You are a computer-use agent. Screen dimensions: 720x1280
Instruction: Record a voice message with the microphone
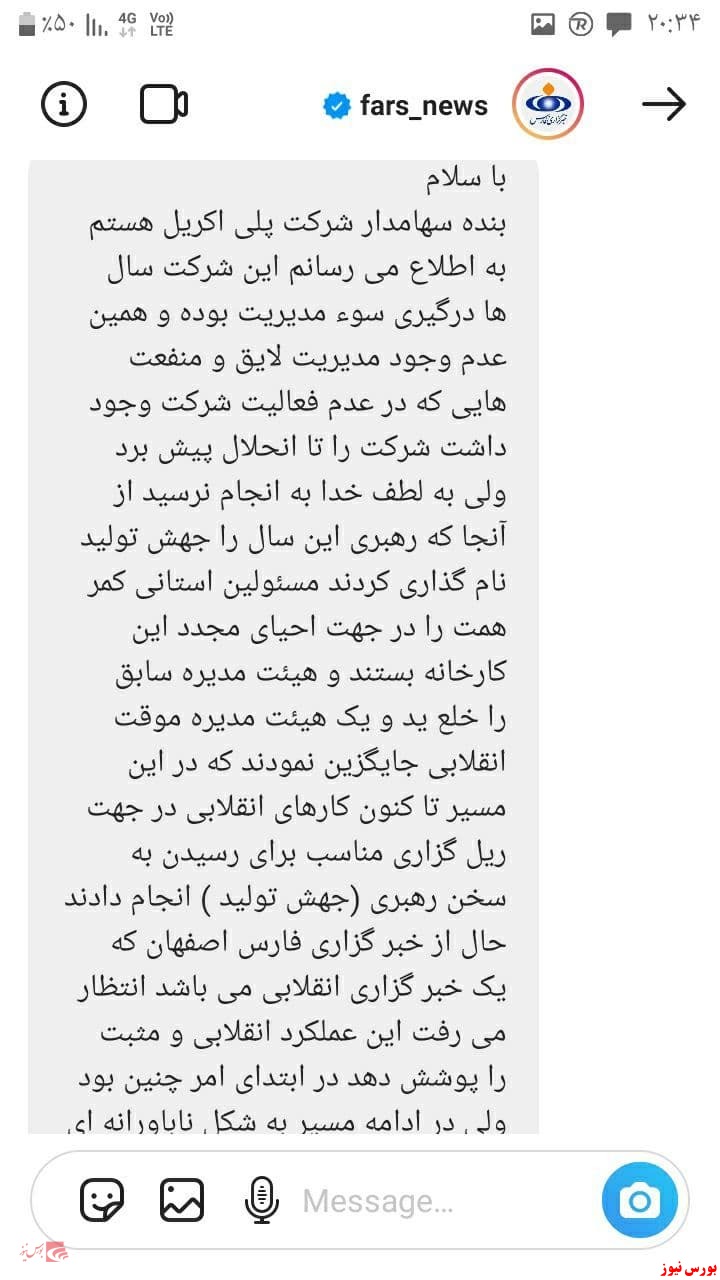262,1200
